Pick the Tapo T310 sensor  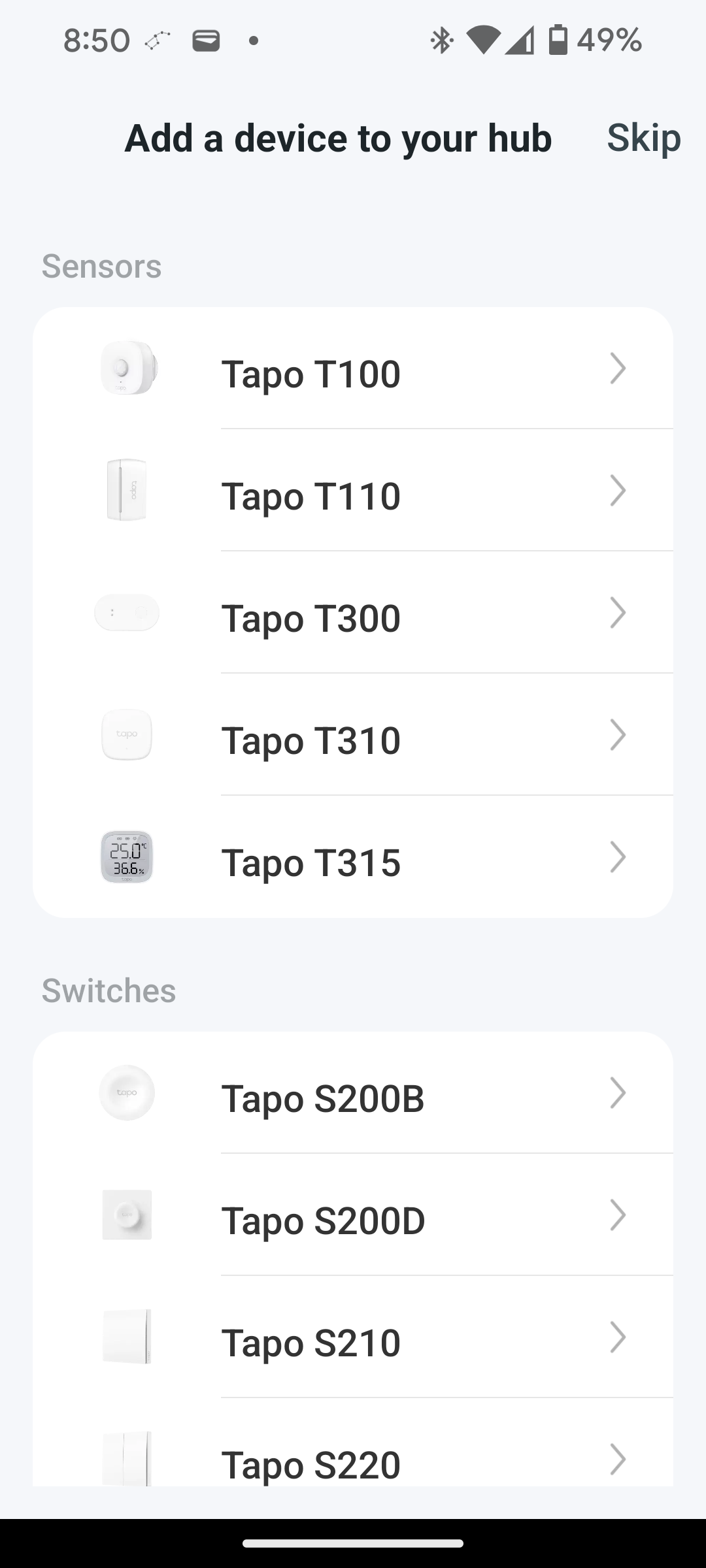tap(353, 734)
